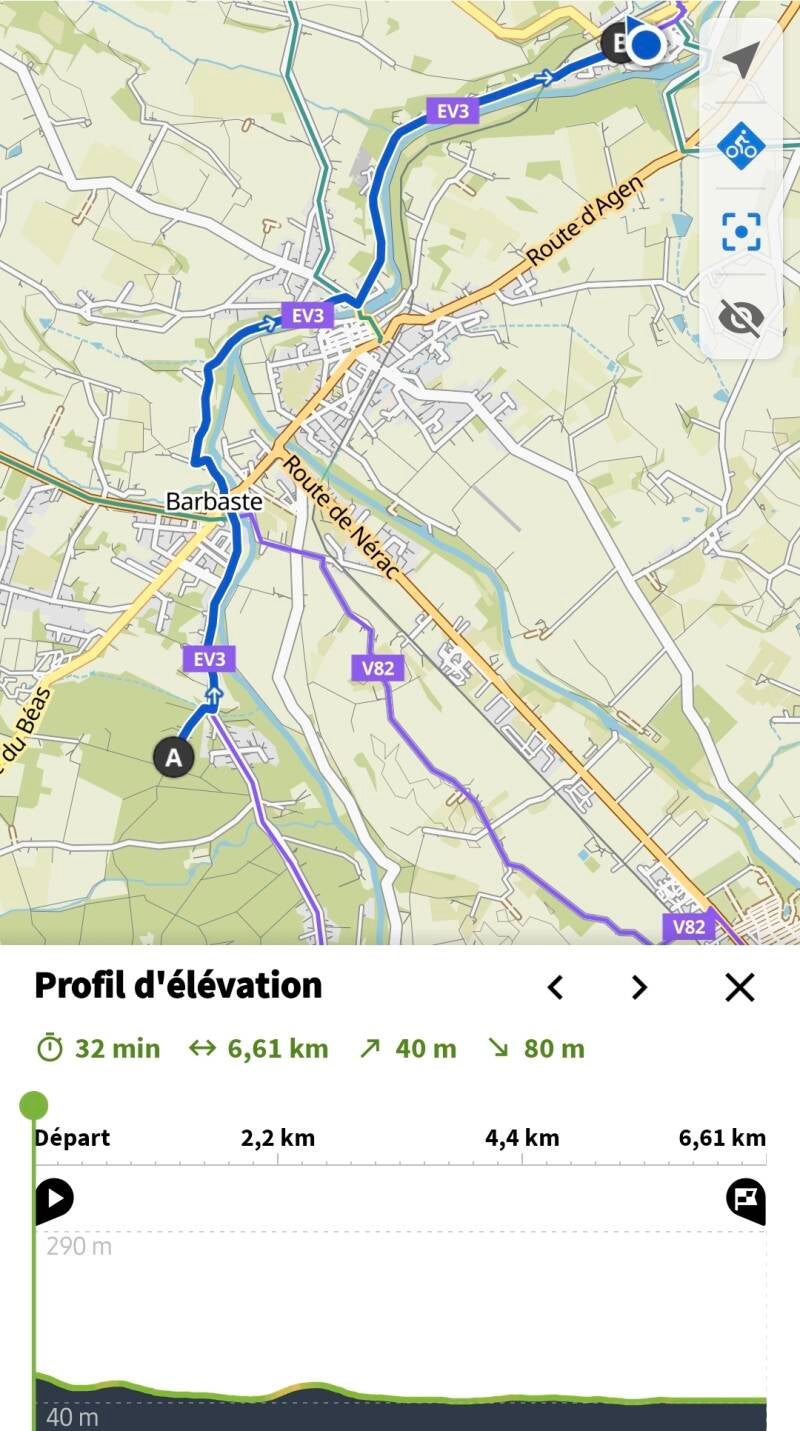800x1431 pixels.
Task: Close the Profil d'élévation panel
Action: 739,987
